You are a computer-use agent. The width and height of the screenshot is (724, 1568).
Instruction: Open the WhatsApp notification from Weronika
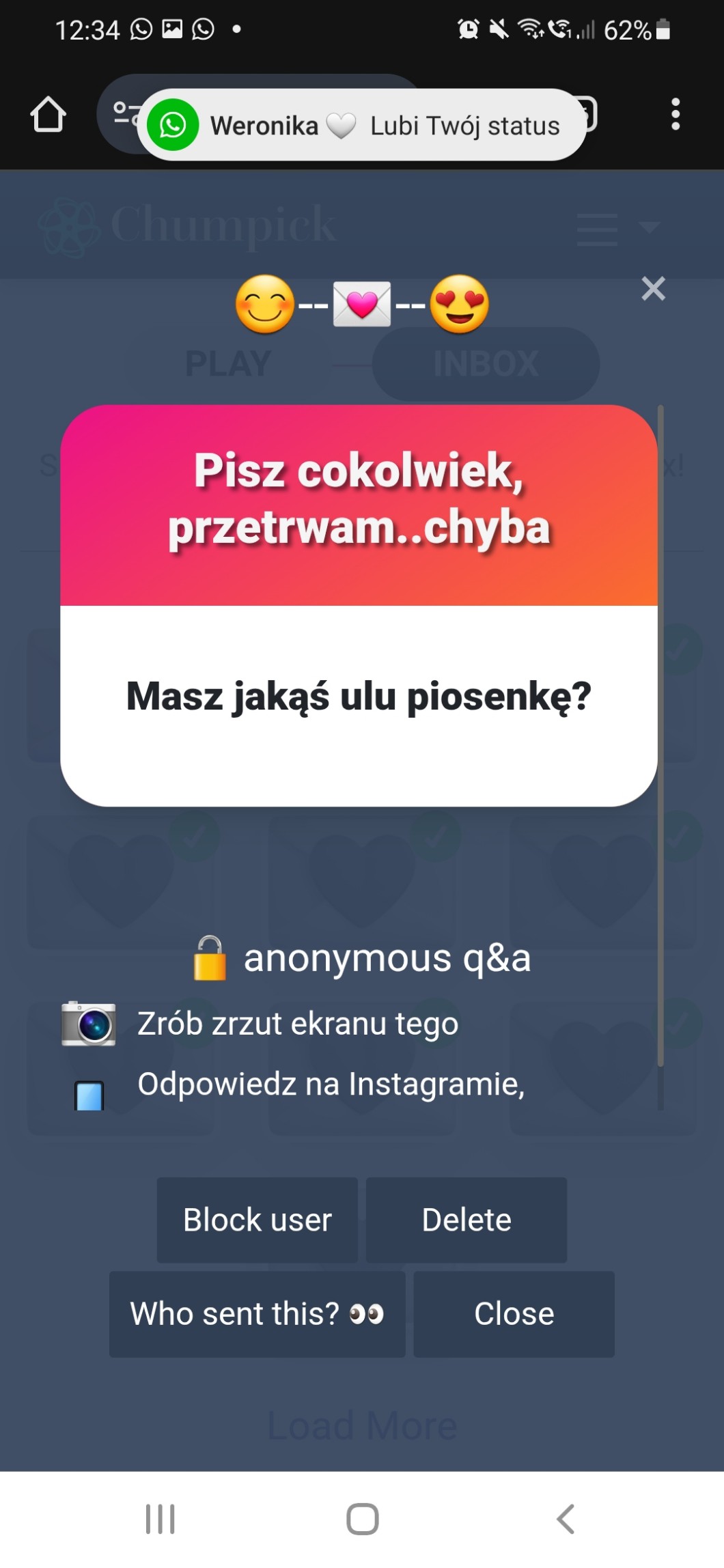pos(362,125)
